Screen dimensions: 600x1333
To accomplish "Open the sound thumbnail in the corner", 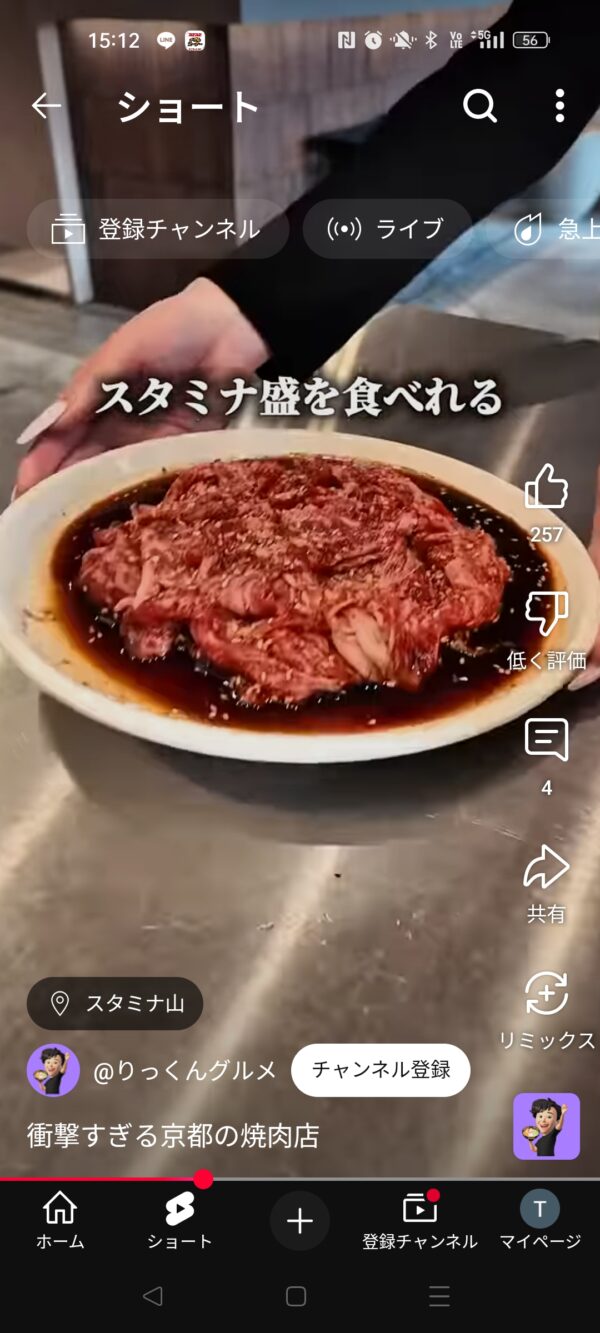I will [546, 1126].
